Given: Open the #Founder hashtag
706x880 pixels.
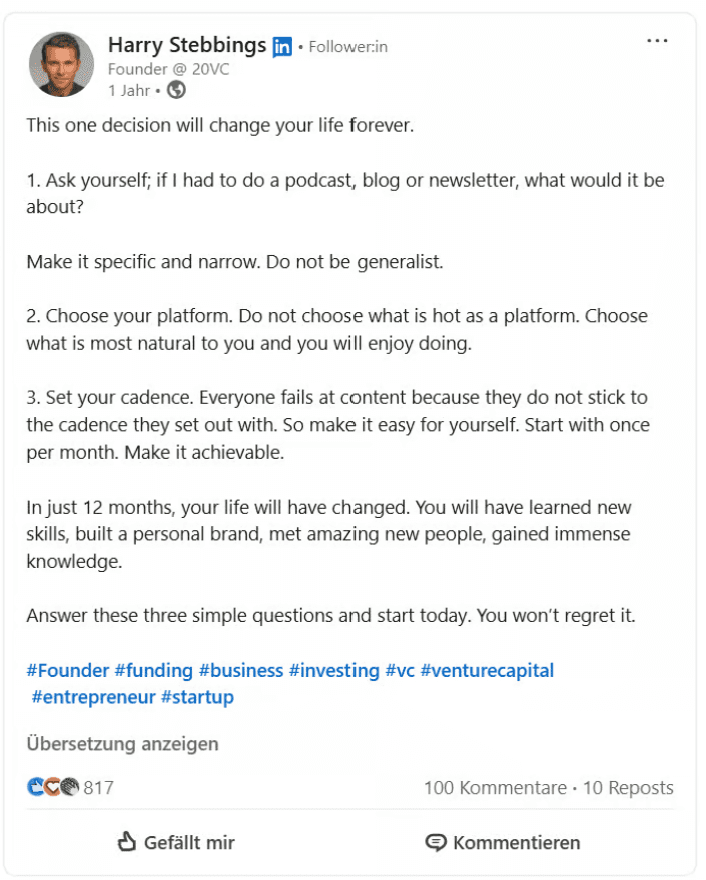Looking at the screenshot, I should point(68,670).
